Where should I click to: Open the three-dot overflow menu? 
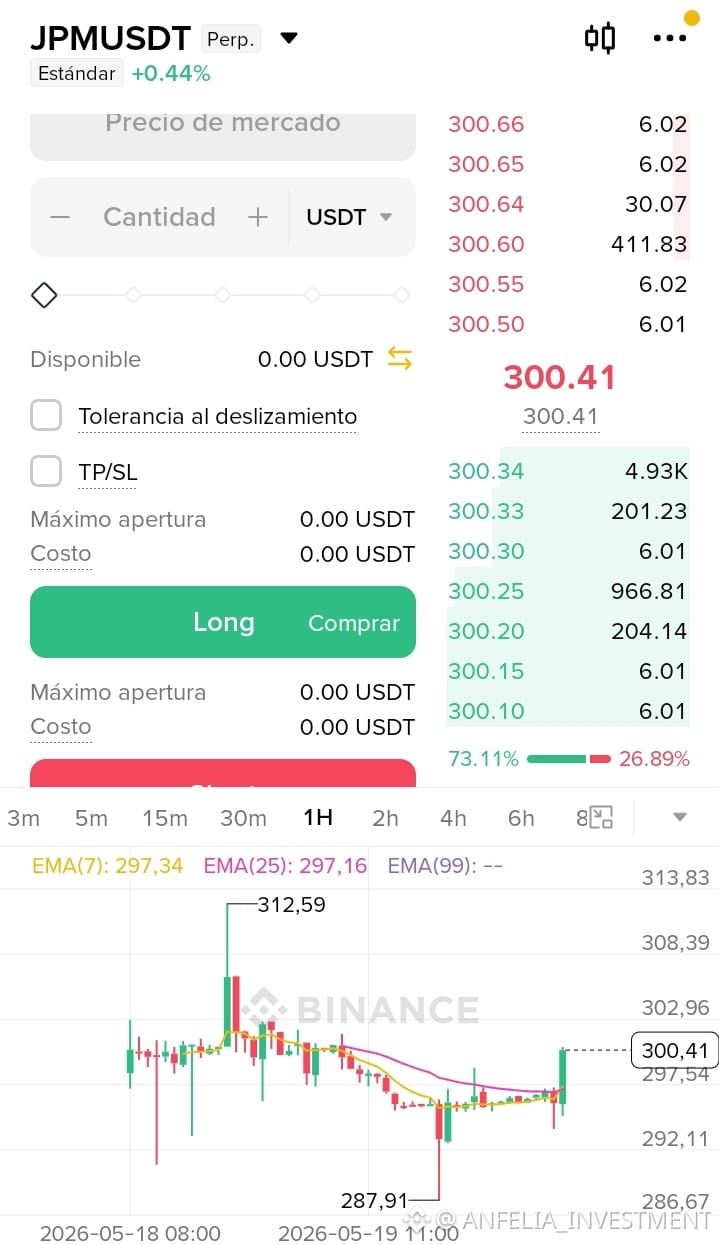pos(669,38)
